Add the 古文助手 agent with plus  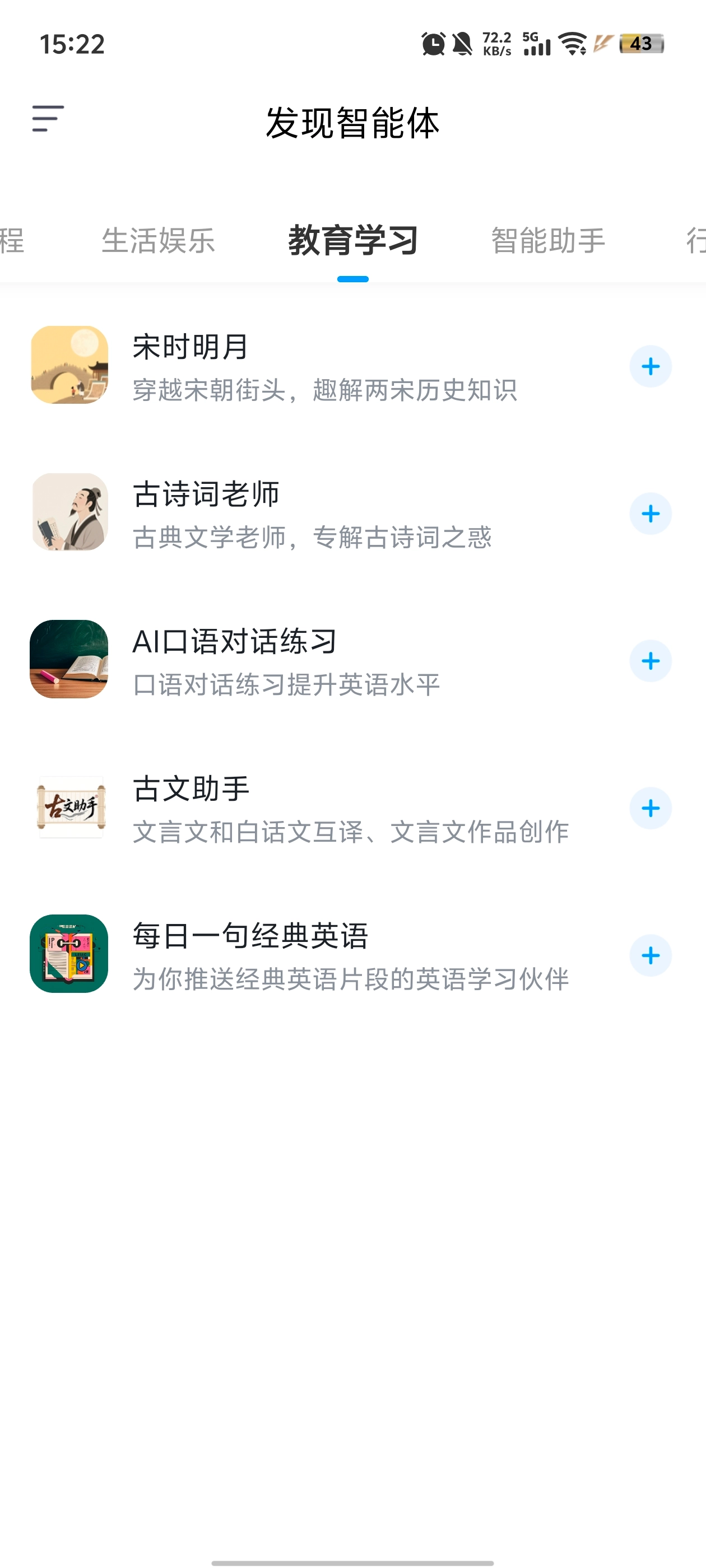[x=650, y=808]
